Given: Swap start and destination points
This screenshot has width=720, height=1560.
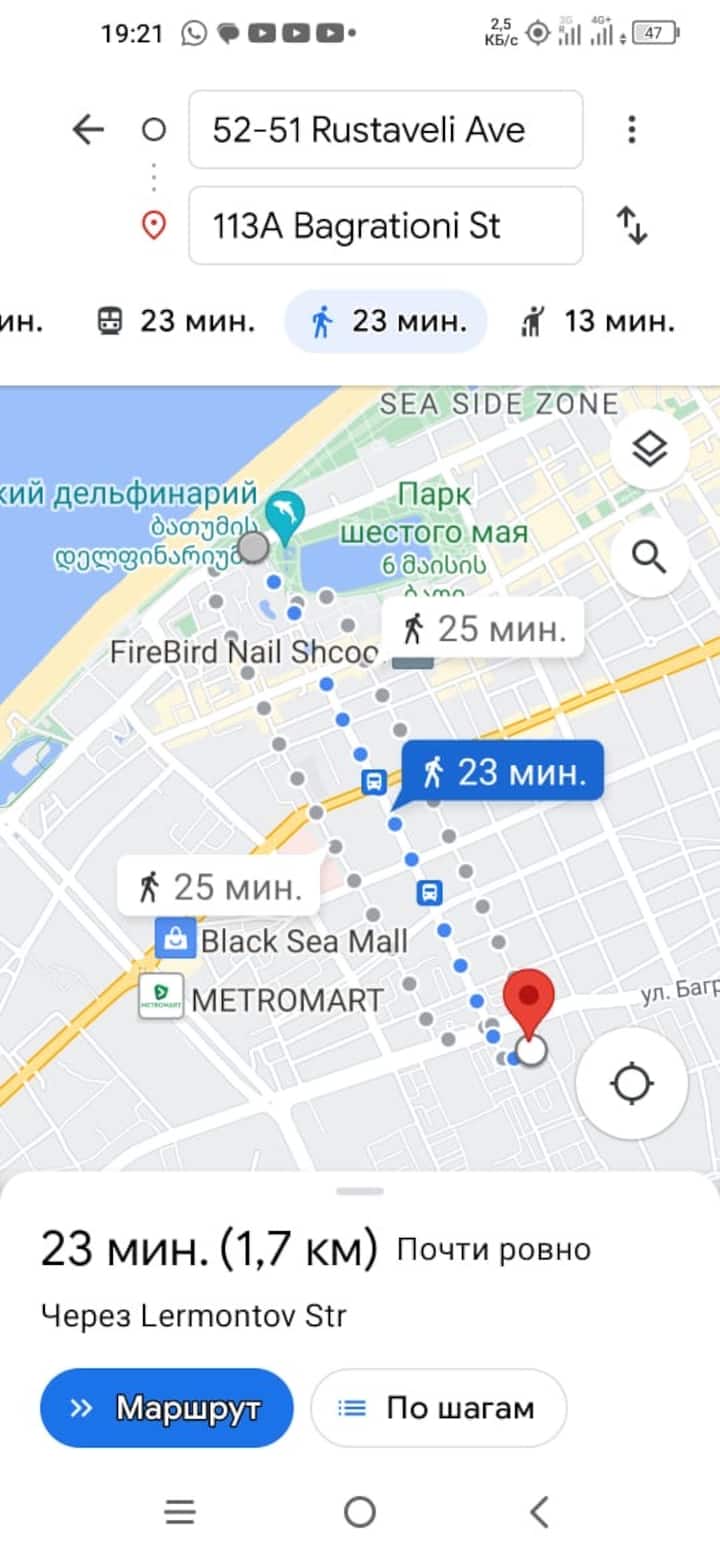Looking at the screenshot, I should pos(631,226).
